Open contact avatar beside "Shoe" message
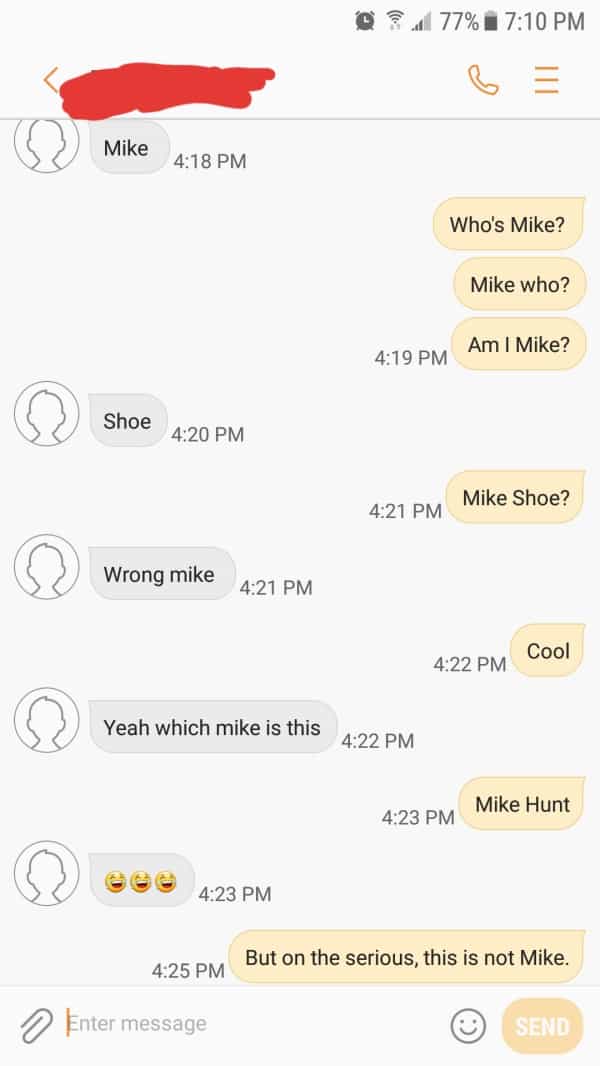This screenshot has width=600, height=1066. click(46, 413)
